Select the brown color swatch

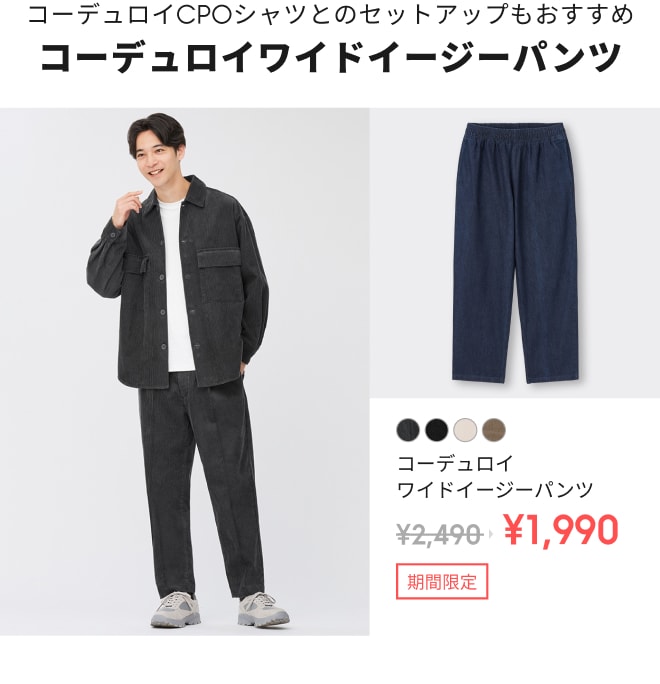[493, 431]
